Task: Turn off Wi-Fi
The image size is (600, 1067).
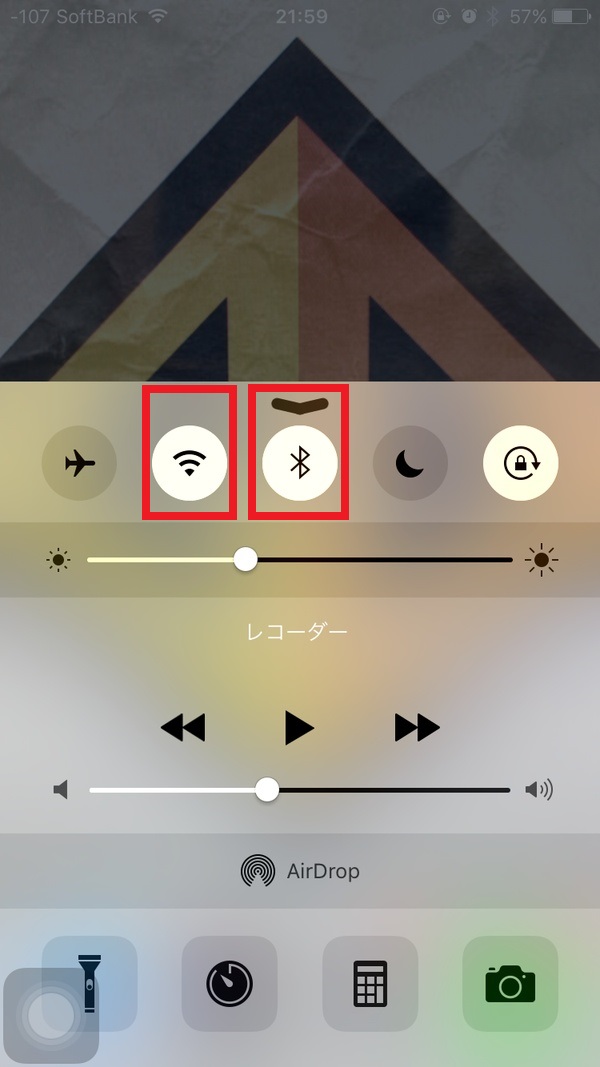Action: 189,463
